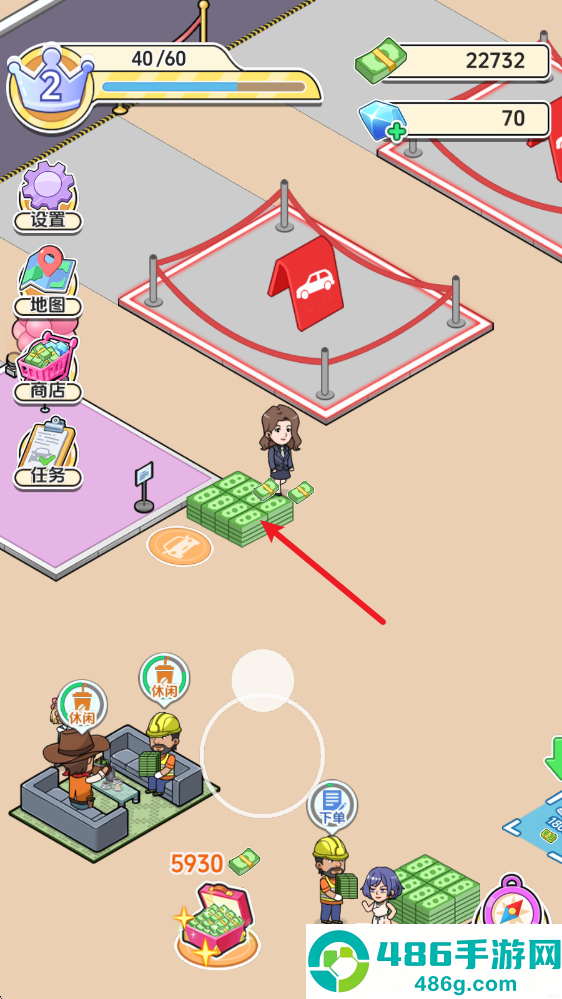562x999 pixels.
Task: Tap the virtual joystick circle
Action: [x=263, y=754]
